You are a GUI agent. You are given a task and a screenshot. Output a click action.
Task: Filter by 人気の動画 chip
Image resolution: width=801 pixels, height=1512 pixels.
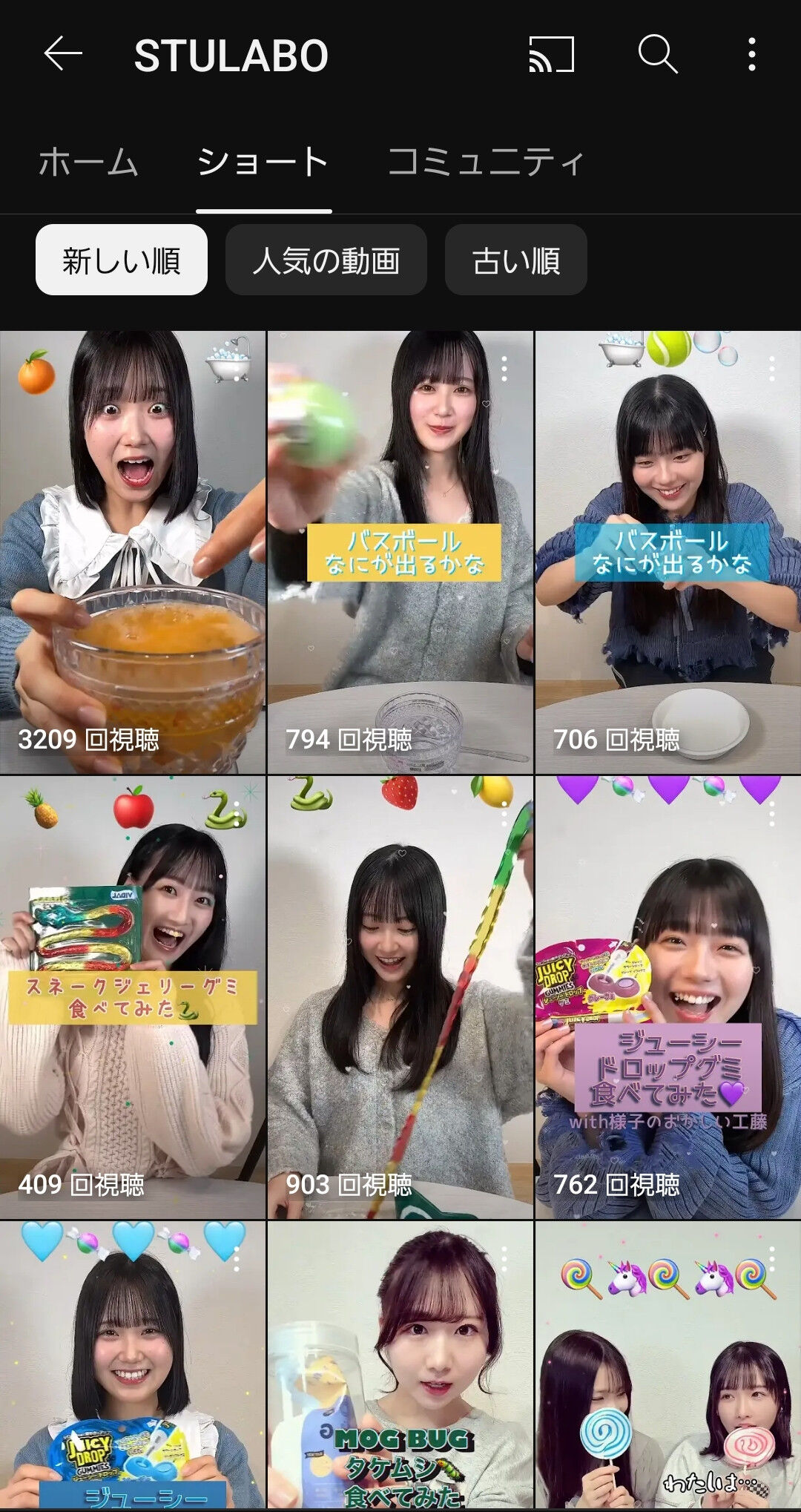click(326, 260)
